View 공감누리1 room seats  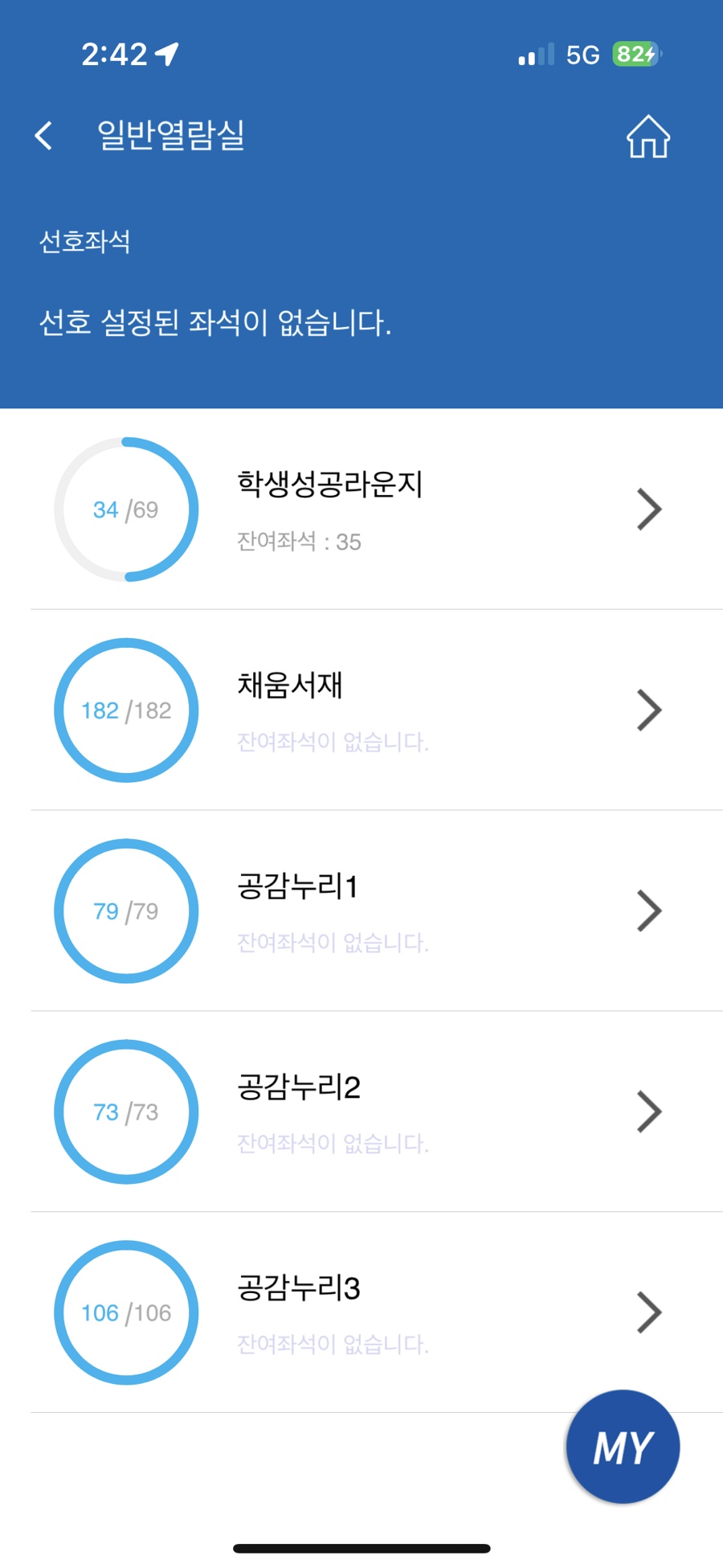[361, 911]
